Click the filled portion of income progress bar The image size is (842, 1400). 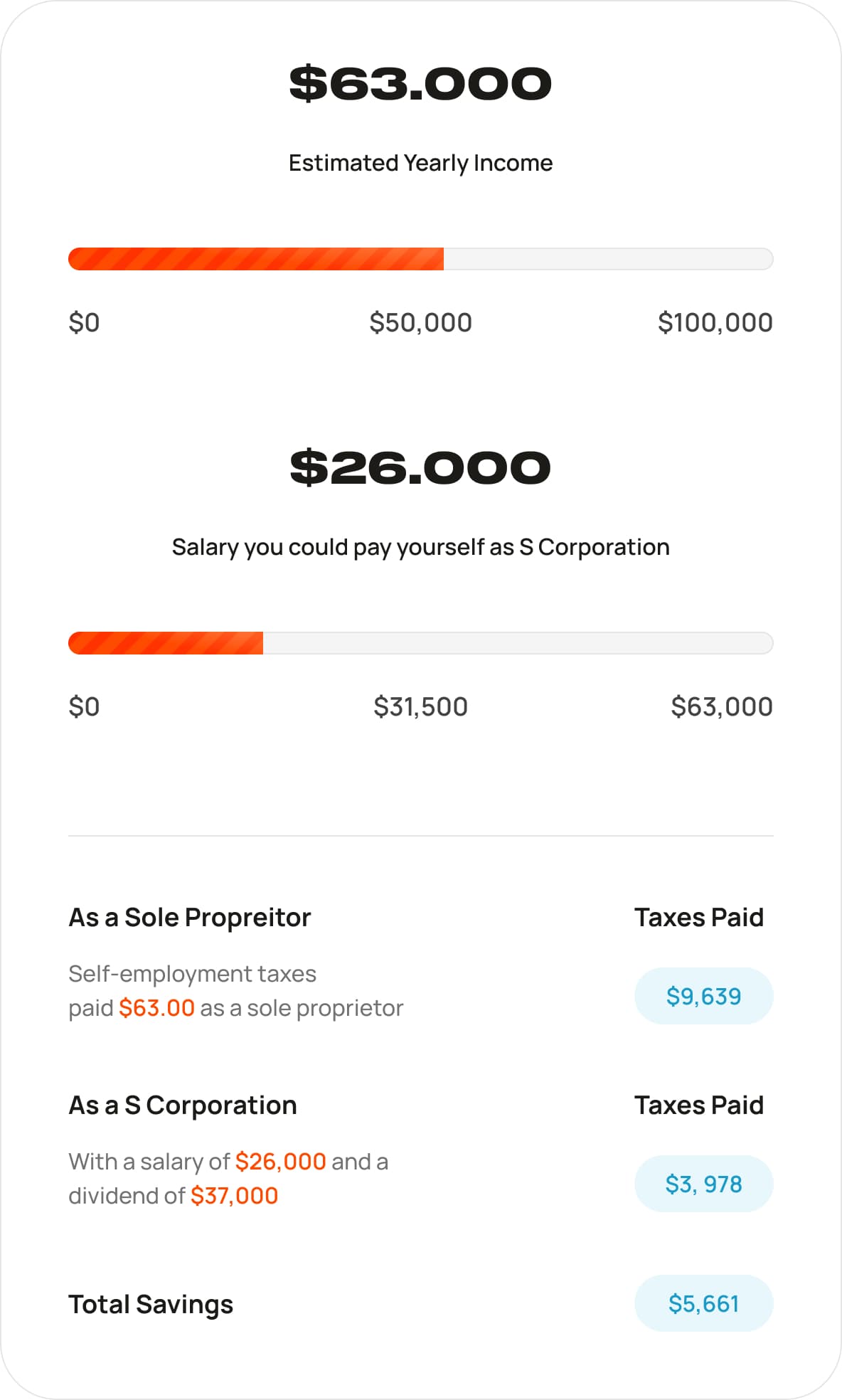pyautogui.click(x=256, y=260)
